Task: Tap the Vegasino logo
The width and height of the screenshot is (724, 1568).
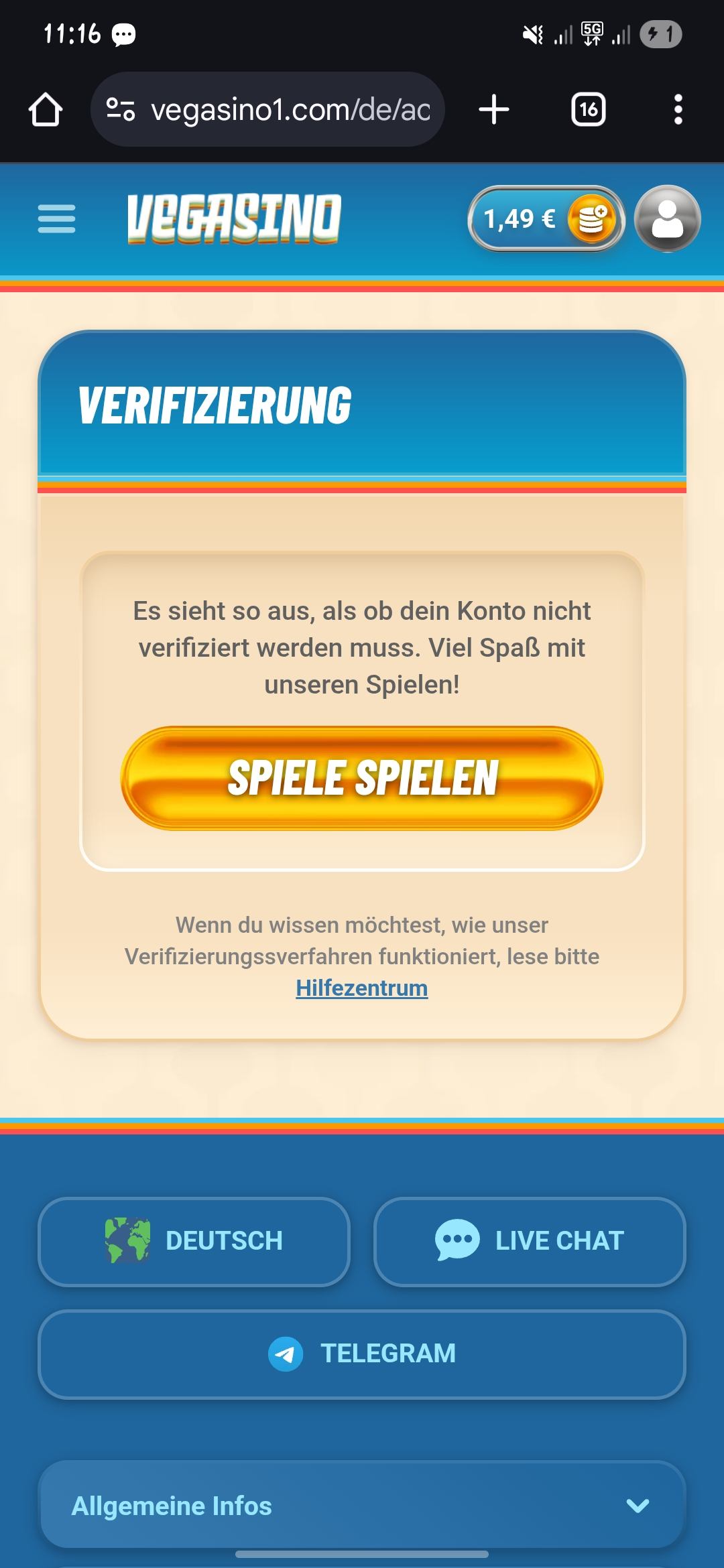Action: pos(235,219)
